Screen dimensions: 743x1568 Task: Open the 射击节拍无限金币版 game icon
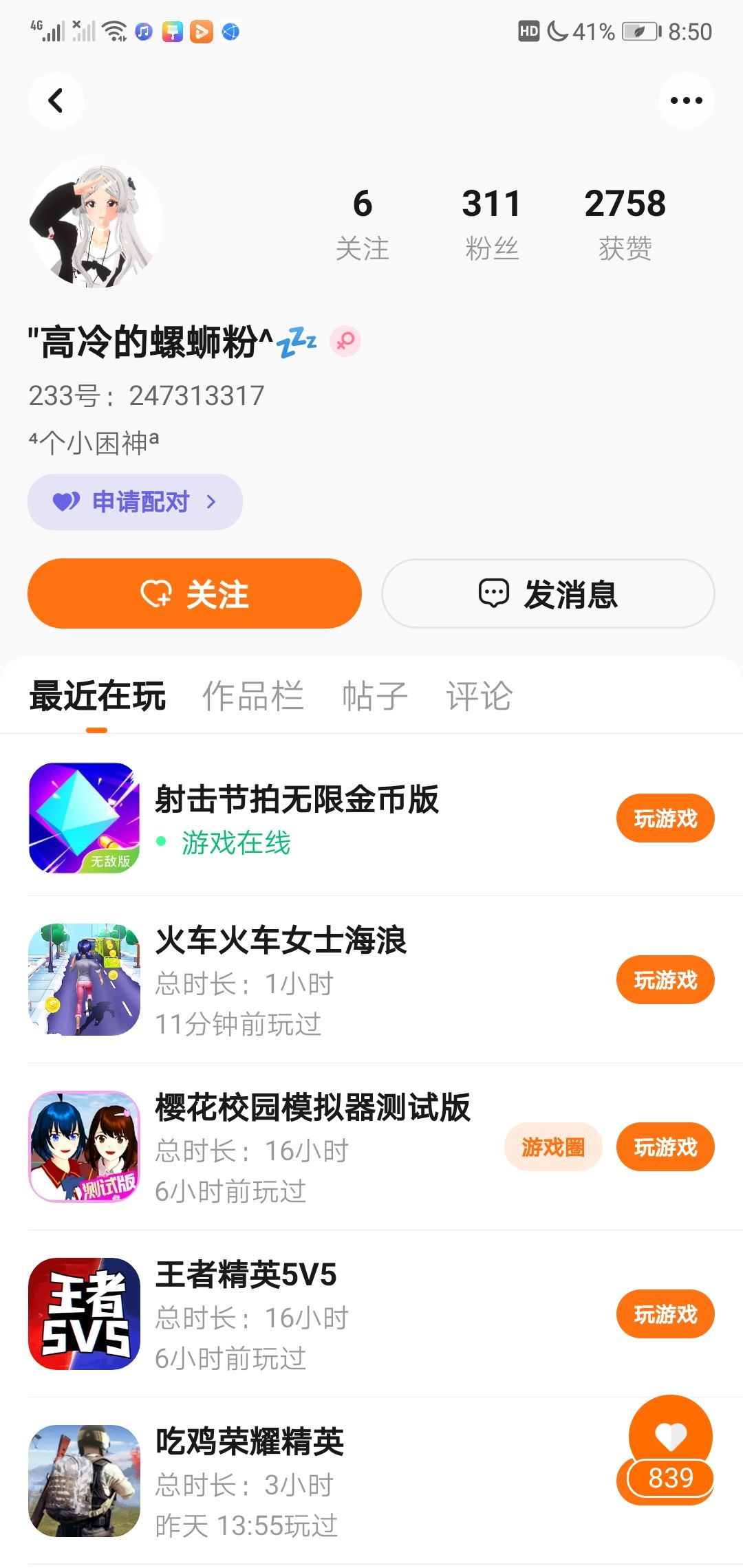[84, 818]
